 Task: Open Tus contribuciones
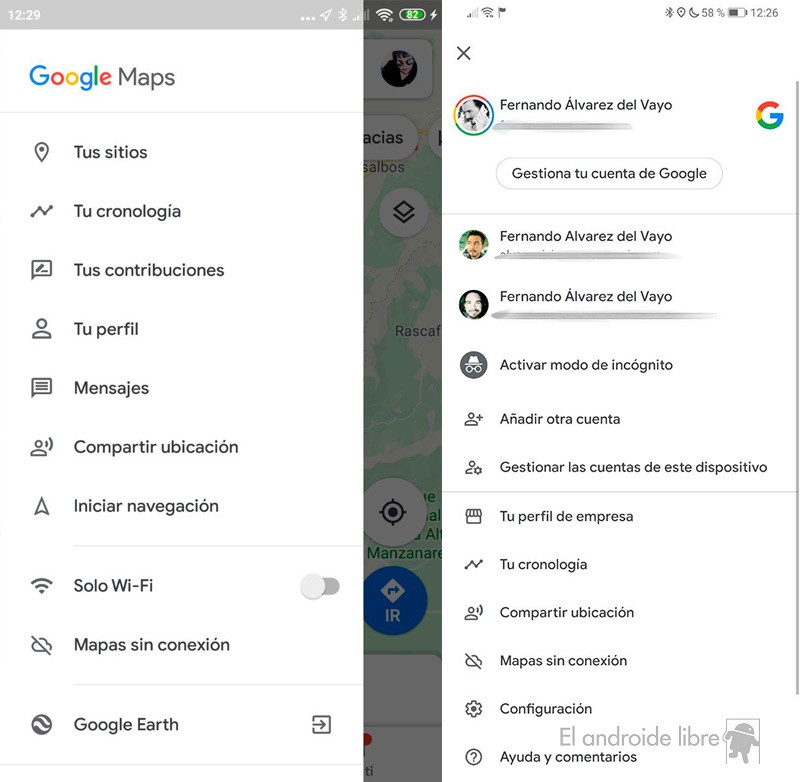(148, 270)
